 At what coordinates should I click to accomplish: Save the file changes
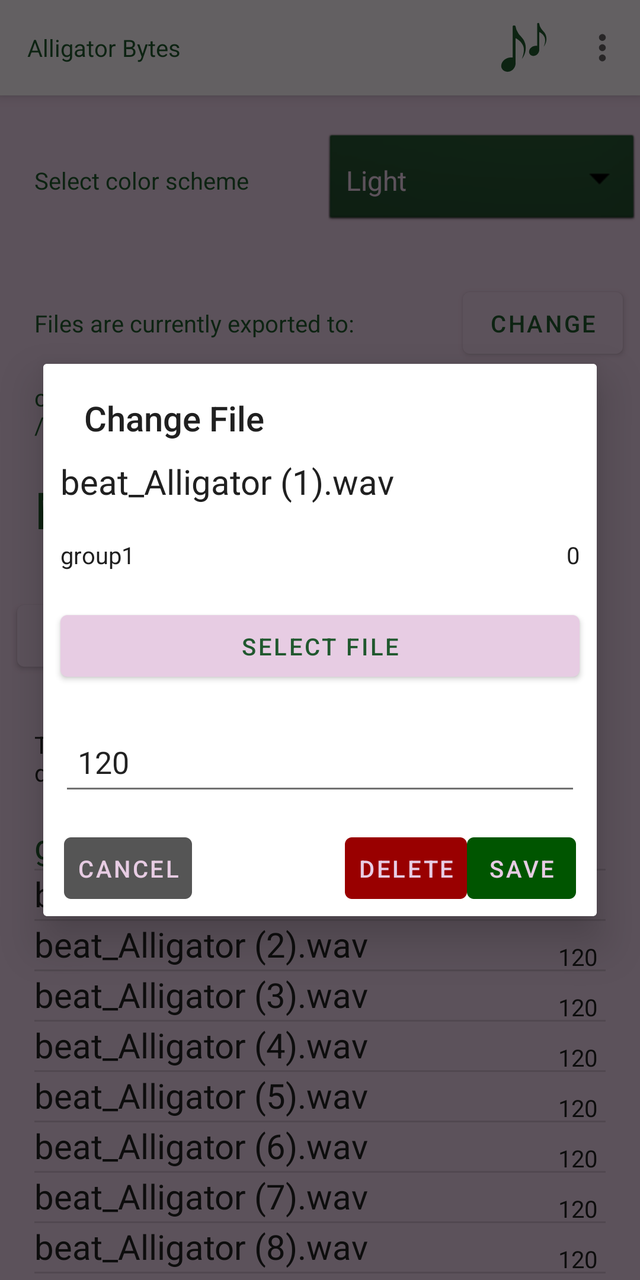tap(521, 868)
